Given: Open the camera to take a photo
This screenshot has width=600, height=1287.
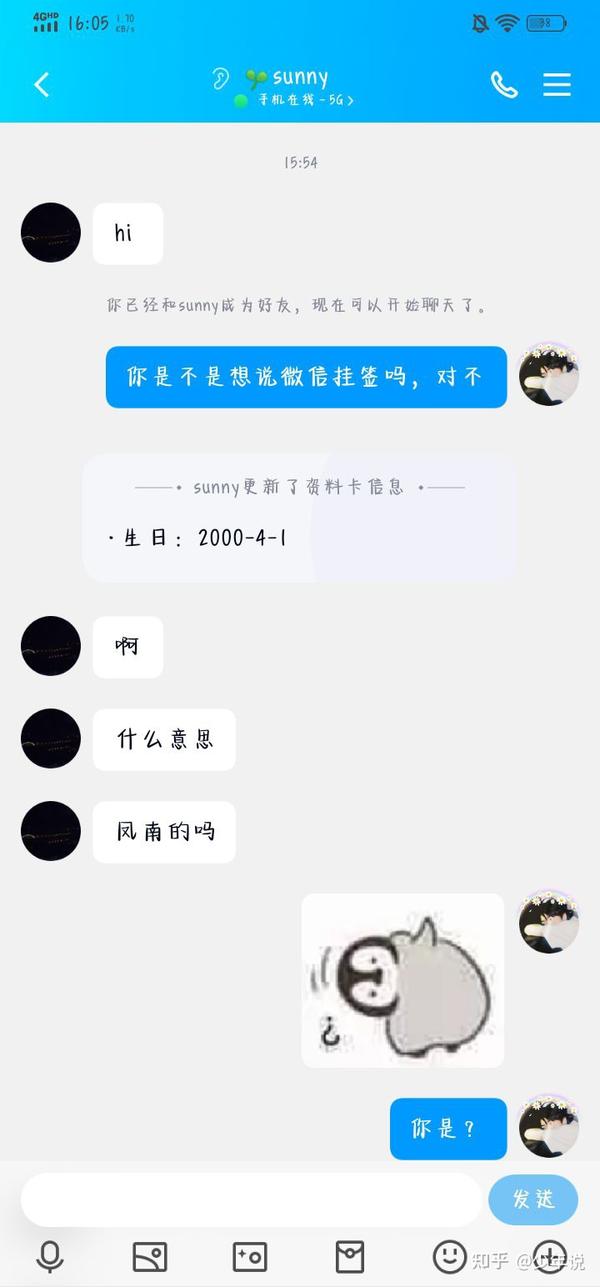Looking at the screenshot, I should pyautogui.click(x=250, y=1256).
